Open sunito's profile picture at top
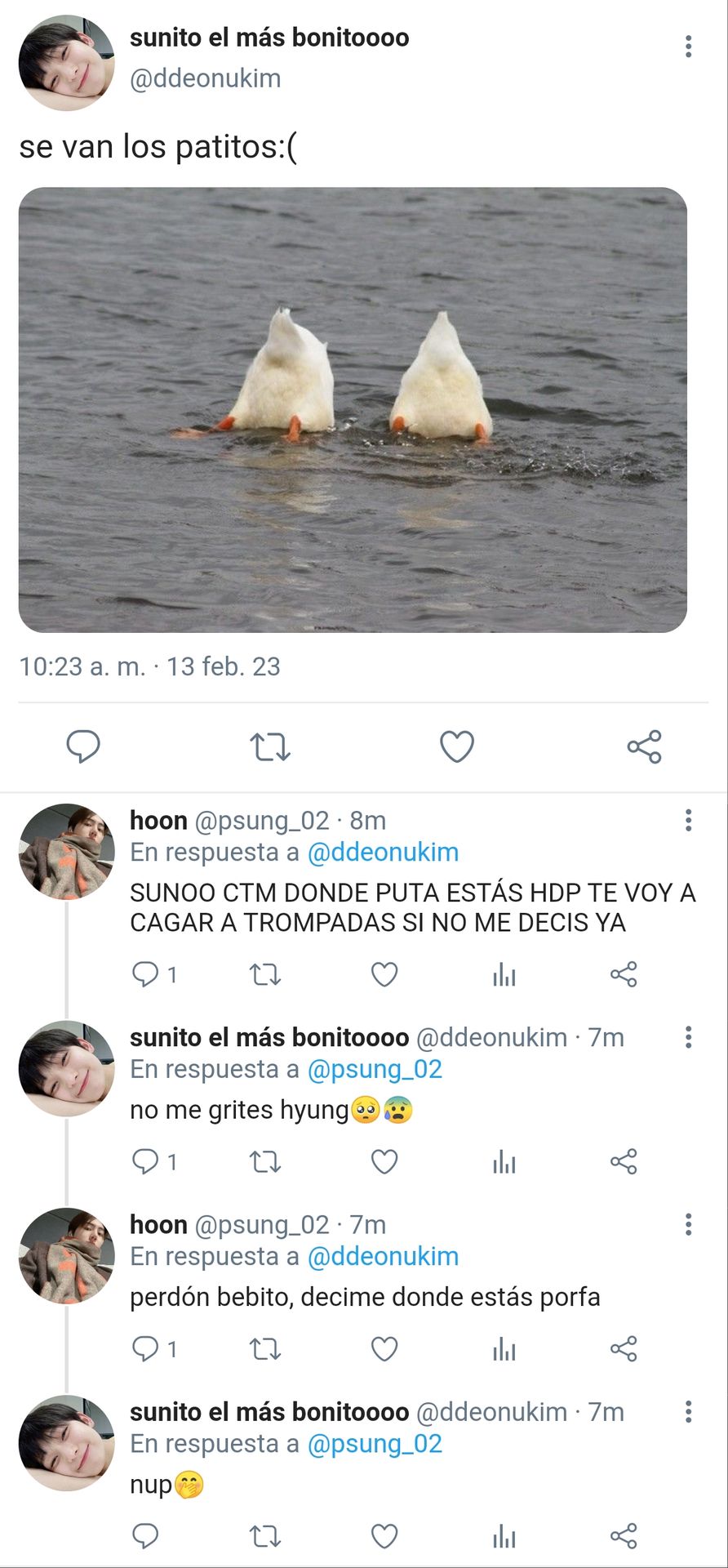The image size is (728, 1568). (x=67, y=62)
